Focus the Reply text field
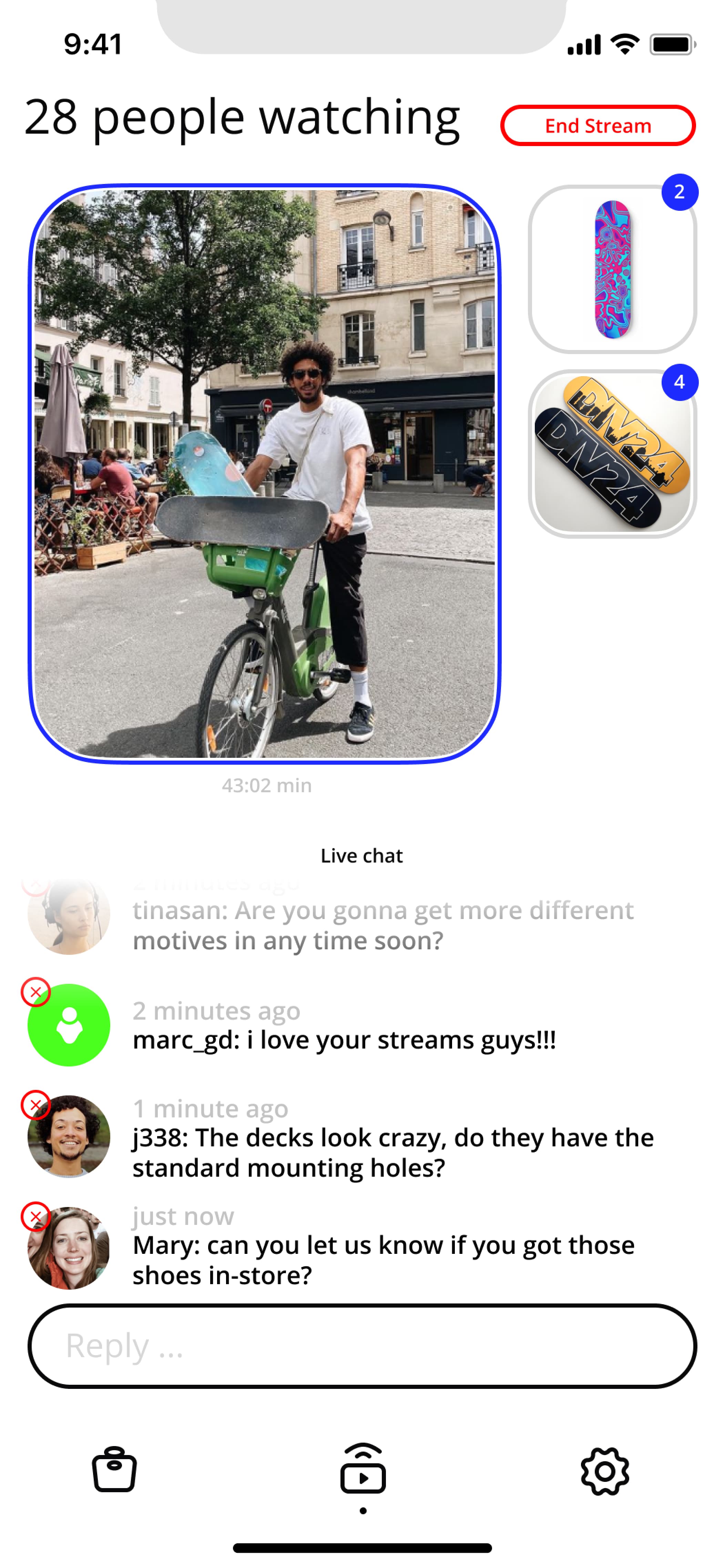 click(362, 1345)
